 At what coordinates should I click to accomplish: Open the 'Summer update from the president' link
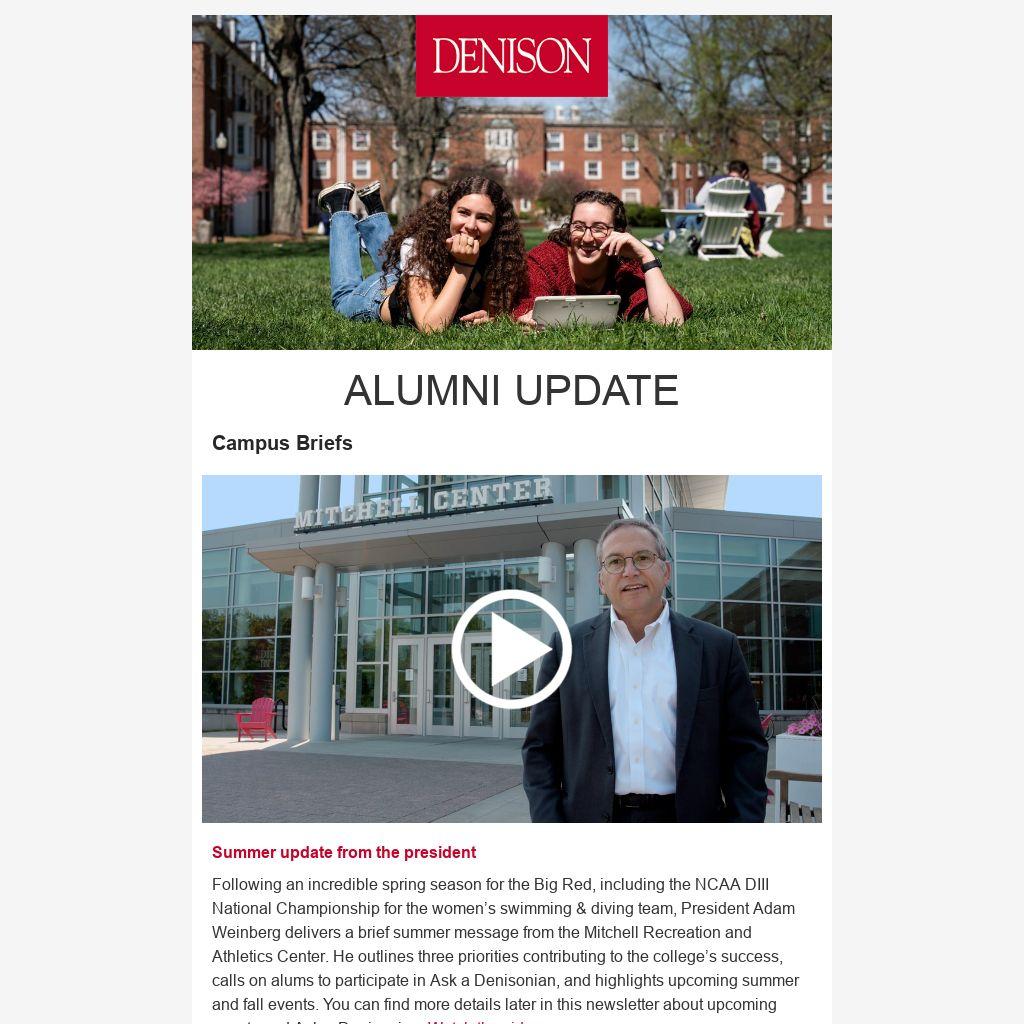(x=343, y=852)
